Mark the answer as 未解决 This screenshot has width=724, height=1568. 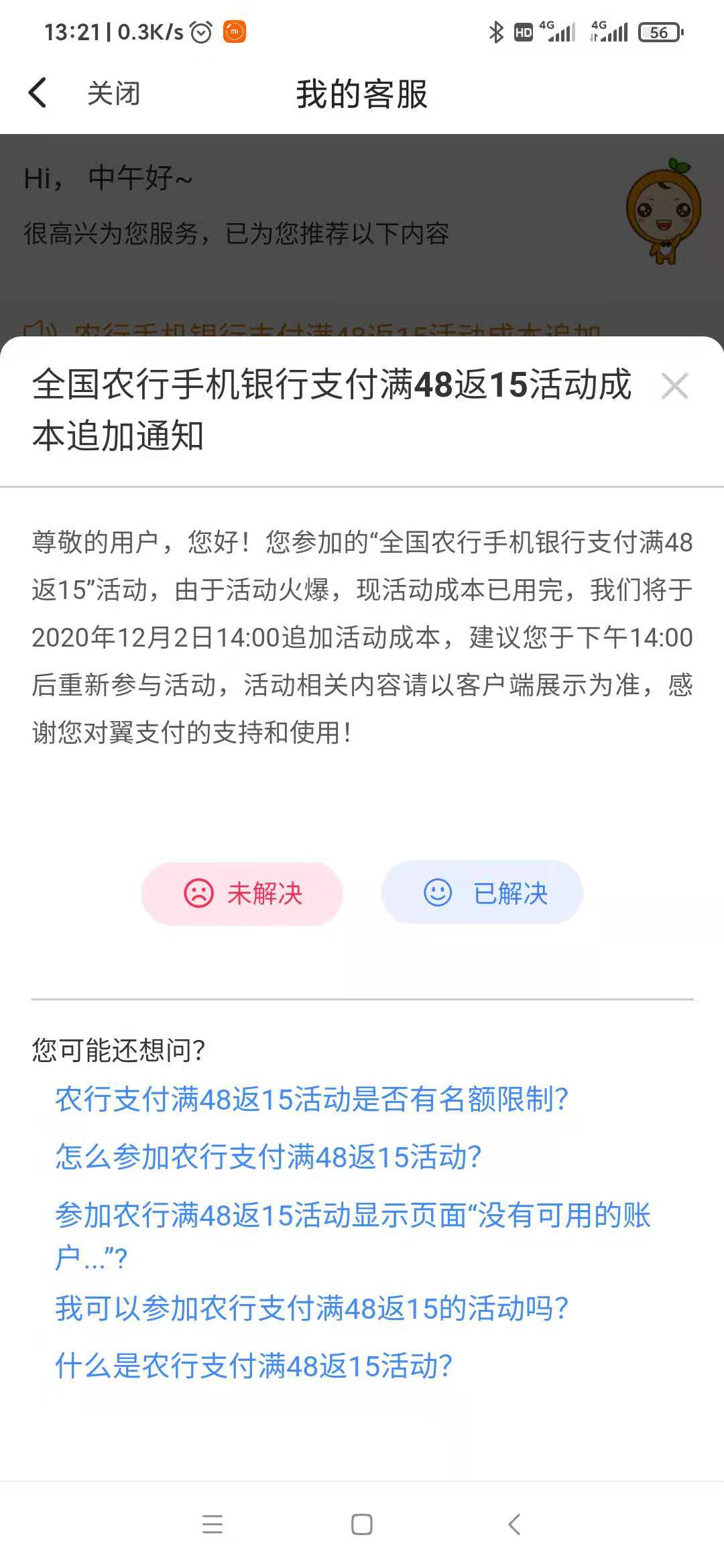(242, 893)
